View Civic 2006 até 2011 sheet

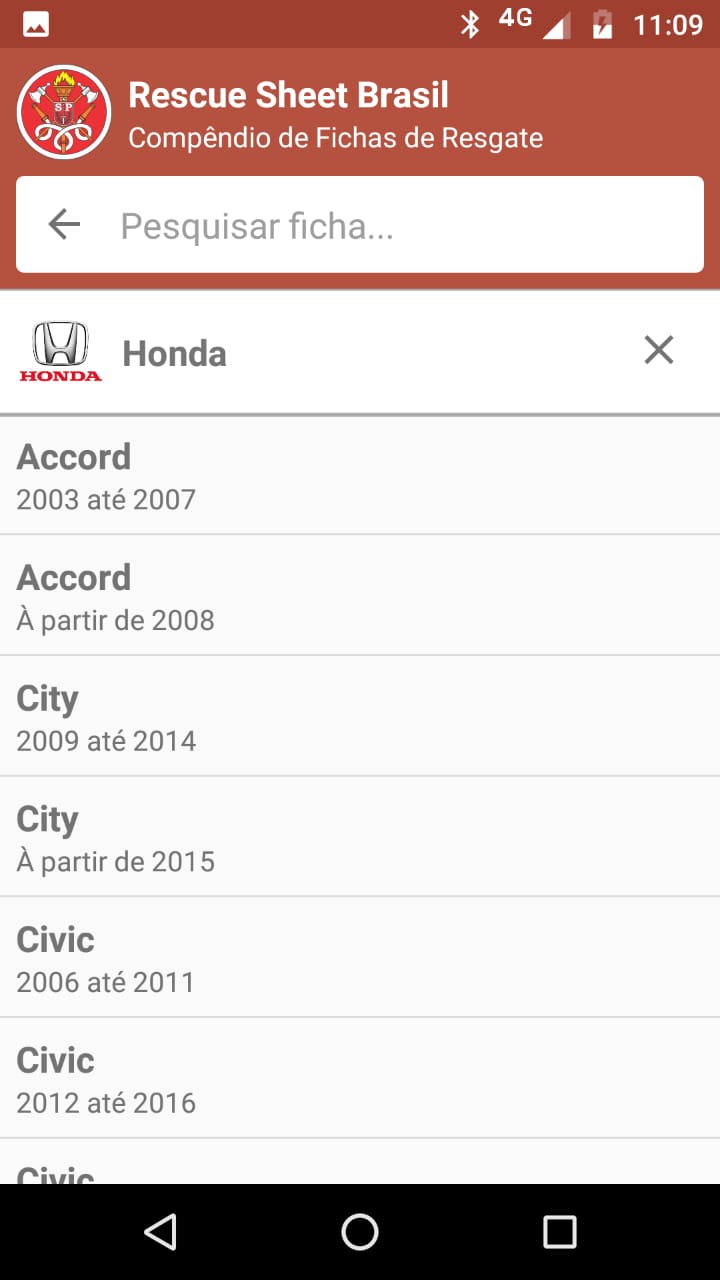coord(360,957)
